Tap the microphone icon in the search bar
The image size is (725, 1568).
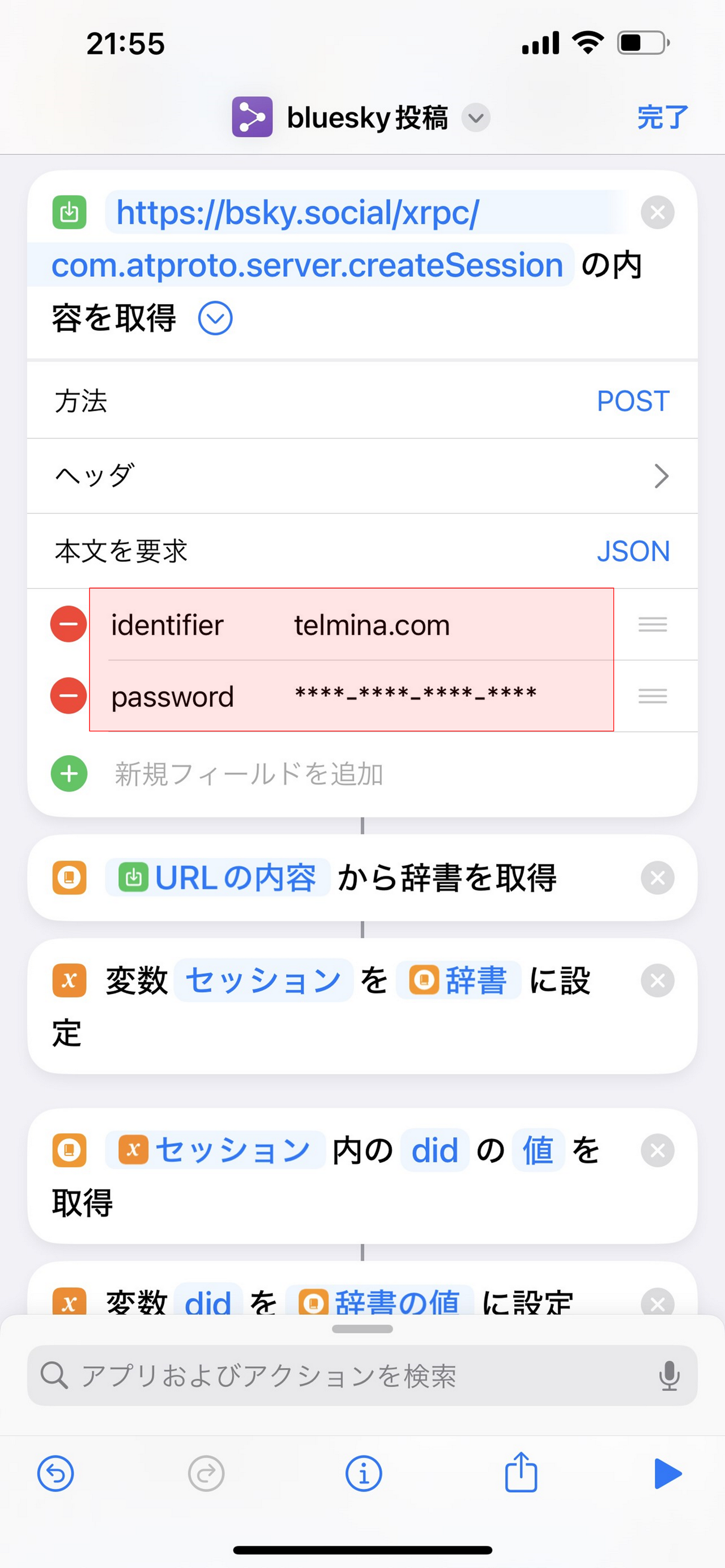(x=669, y=1377)
